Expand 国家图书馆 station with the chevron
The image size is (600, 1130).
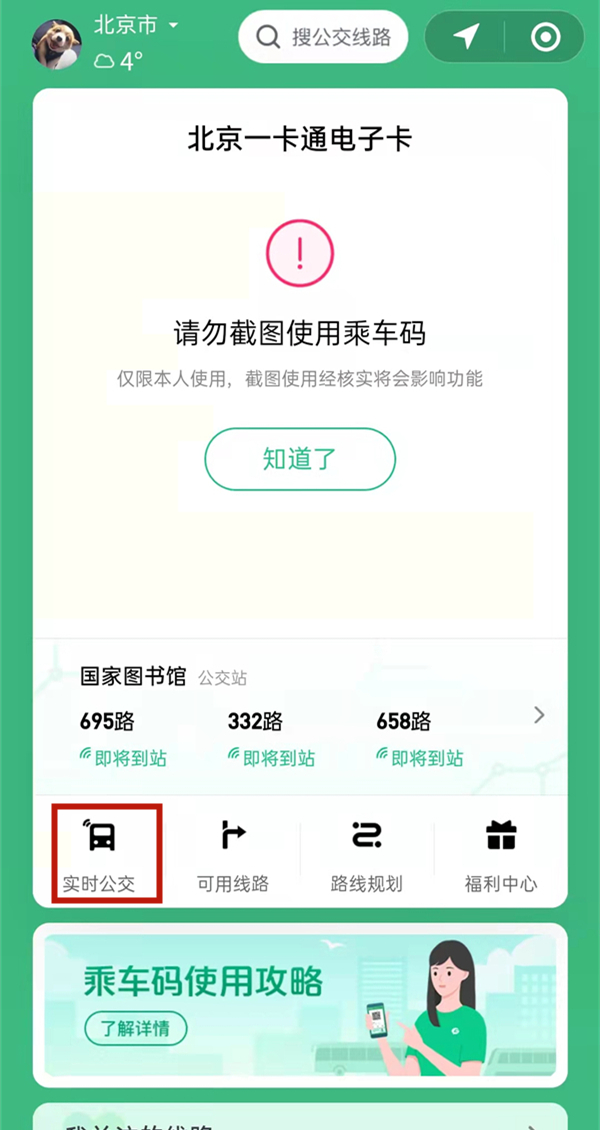pyautogui.click(x=539, y=715)
